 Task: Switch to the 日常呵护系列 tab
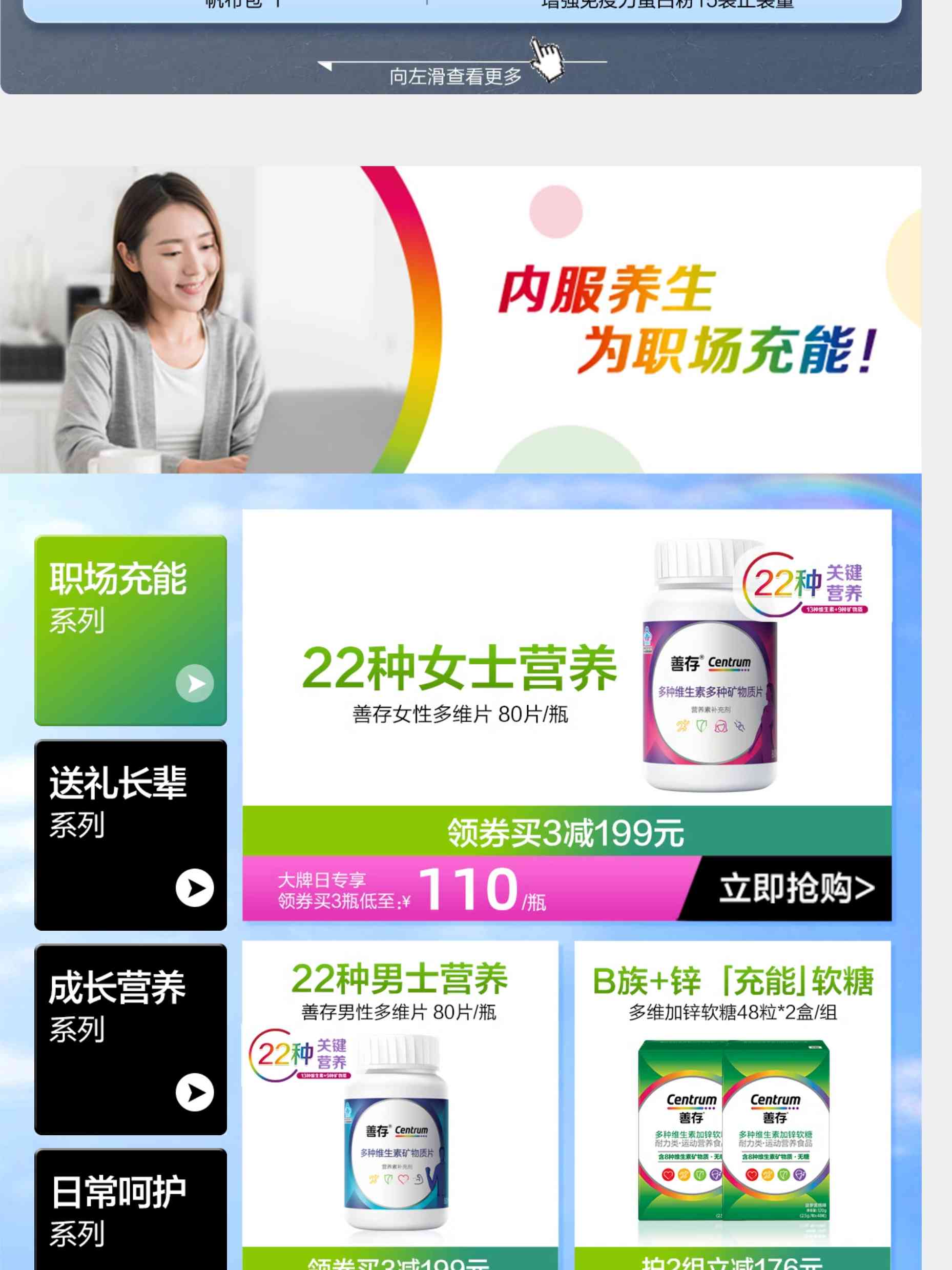point(130,1212)
